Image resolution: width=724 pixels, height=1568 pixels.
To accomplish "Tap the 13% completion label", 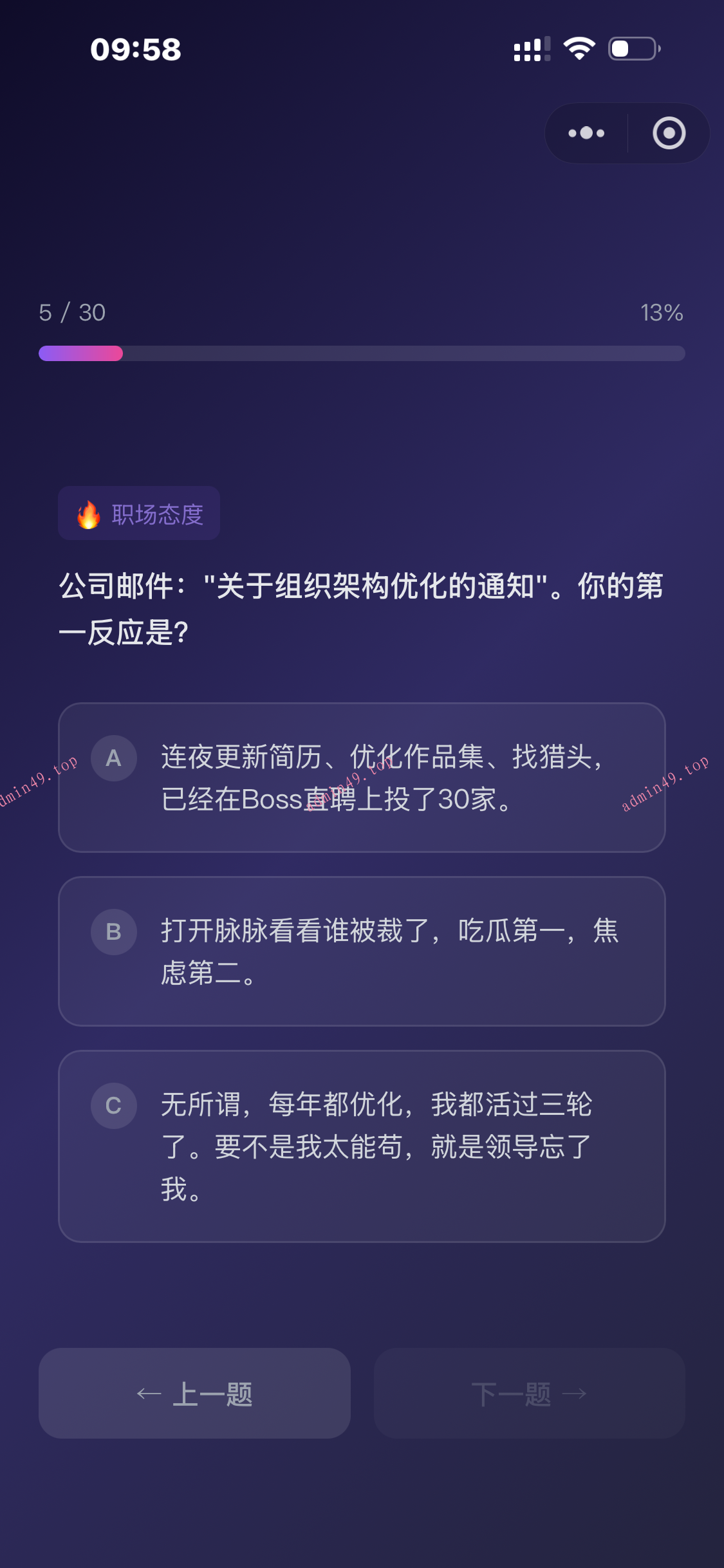I will coord(662,312).
